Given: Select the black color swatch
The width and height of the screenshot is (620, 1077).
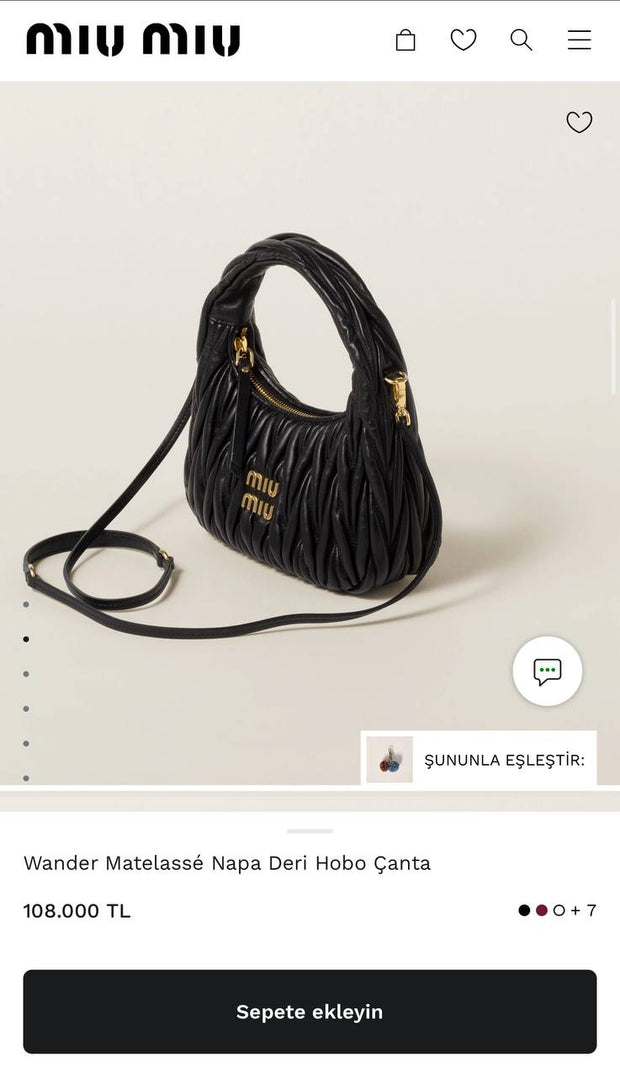Looking at the screenshot, I should click(x=524, y=910).
